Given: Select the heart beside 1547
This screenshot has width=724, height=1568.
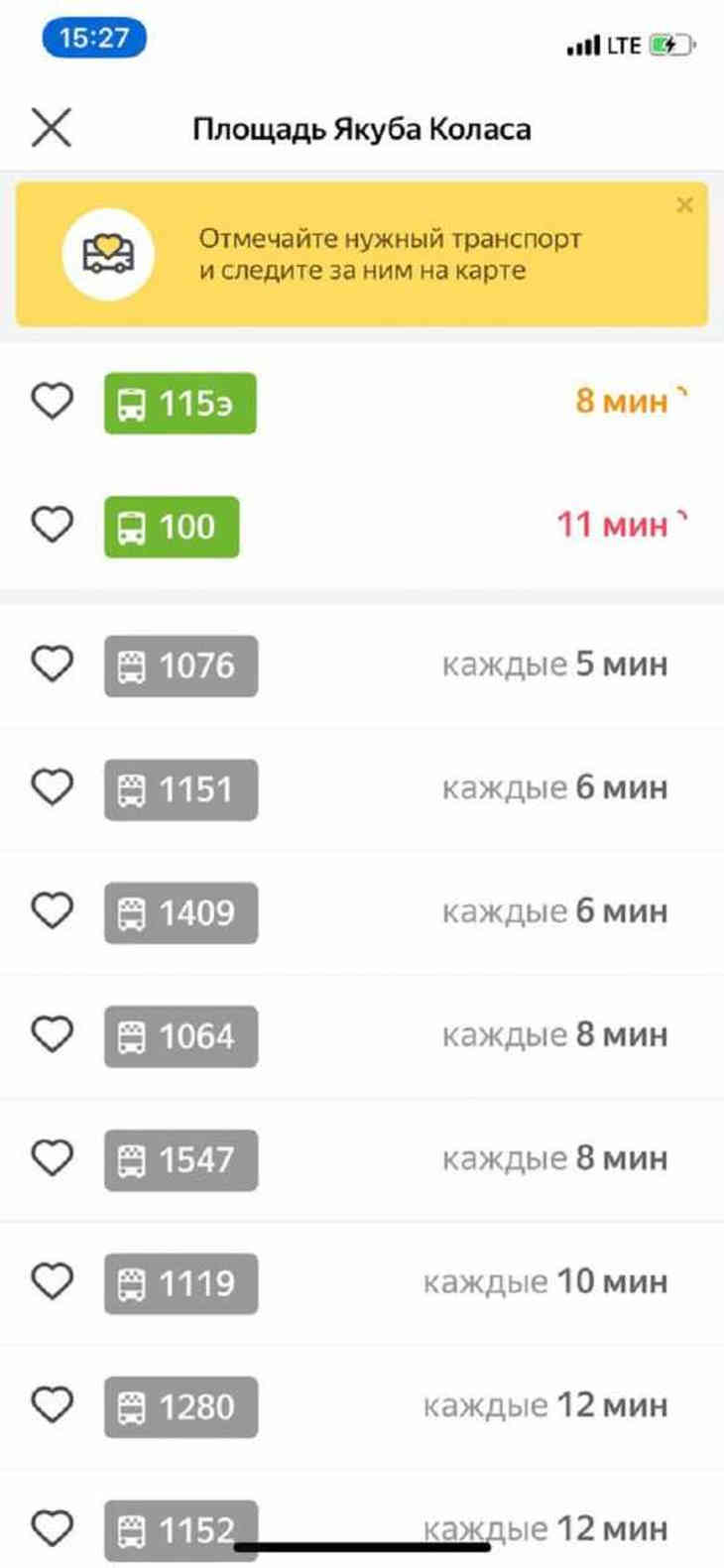Looking at the screenshot, I should tap(52, 1157).
